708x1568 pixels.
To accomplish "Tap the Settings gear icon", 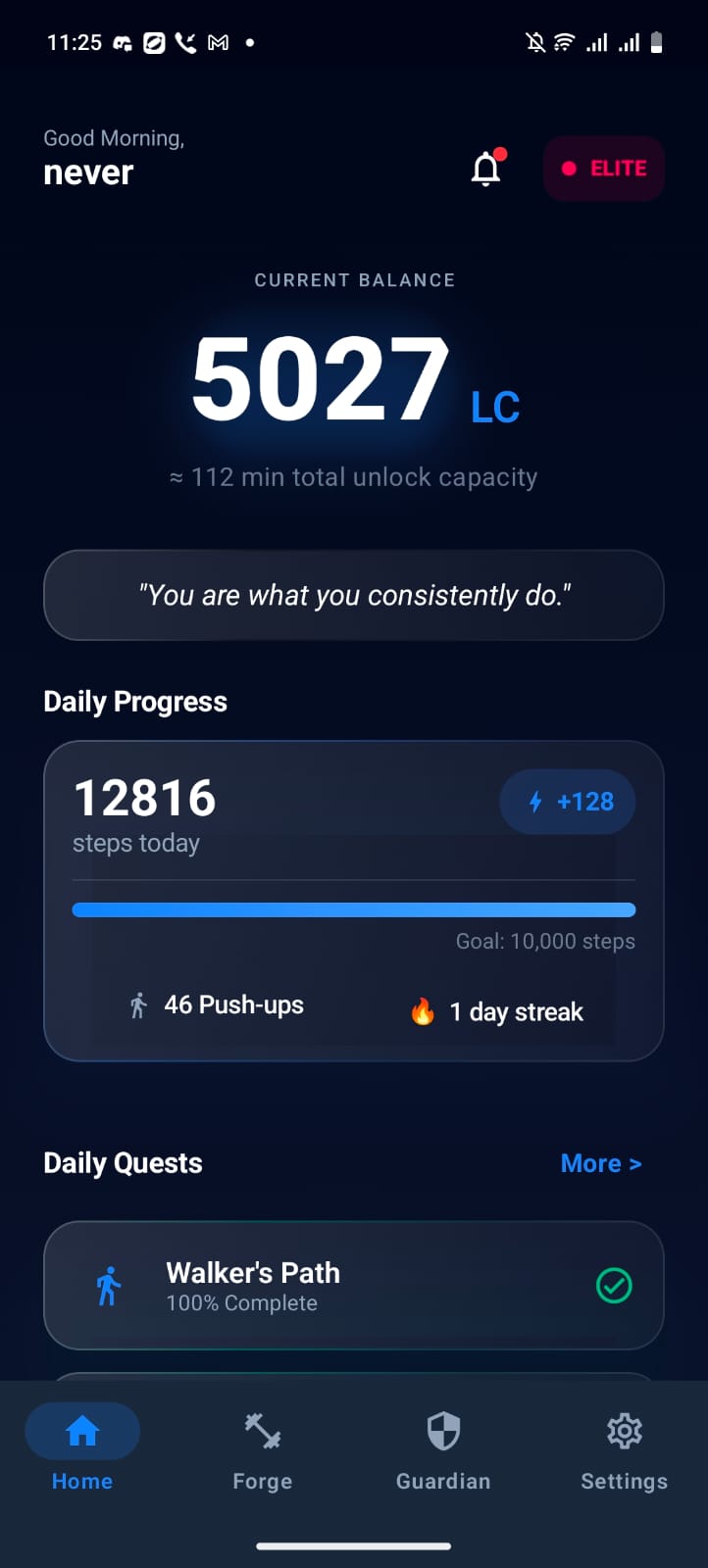I will 624,1431.
